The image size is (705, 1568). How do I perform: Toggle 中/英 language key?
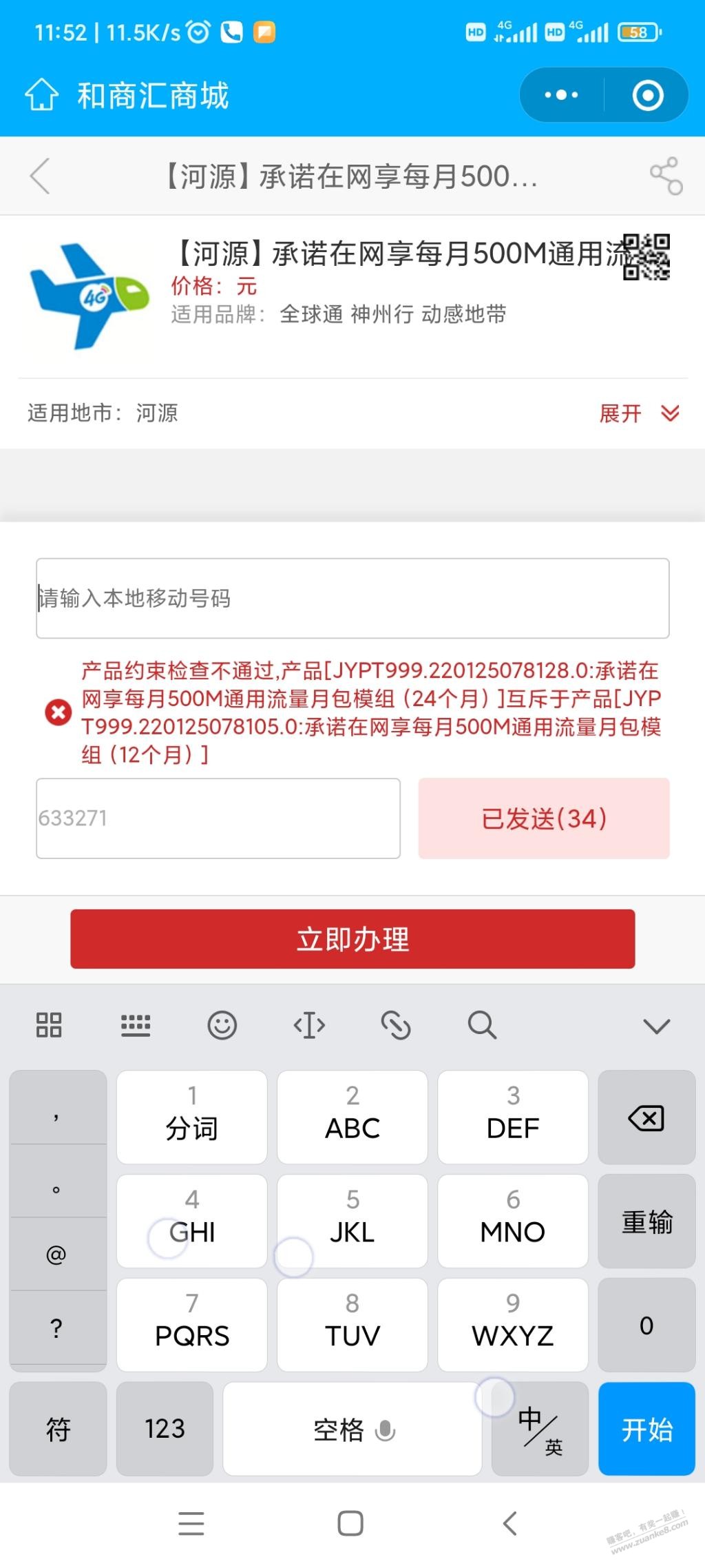[x=540, y=1429]
